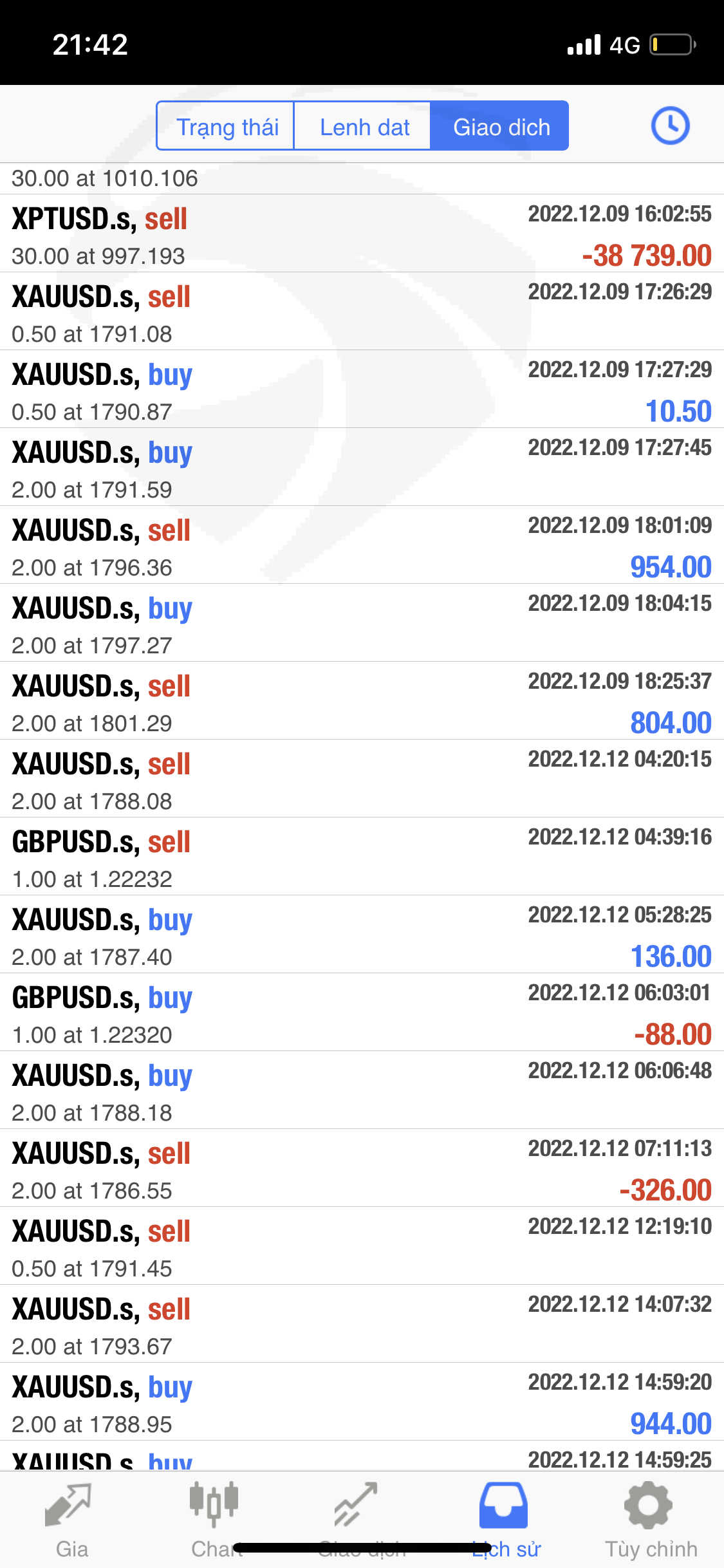Open the Lịch sử history tab
Image resolution: width=724 pixels, height=1568 pixels.
(x=506, y=1520)
